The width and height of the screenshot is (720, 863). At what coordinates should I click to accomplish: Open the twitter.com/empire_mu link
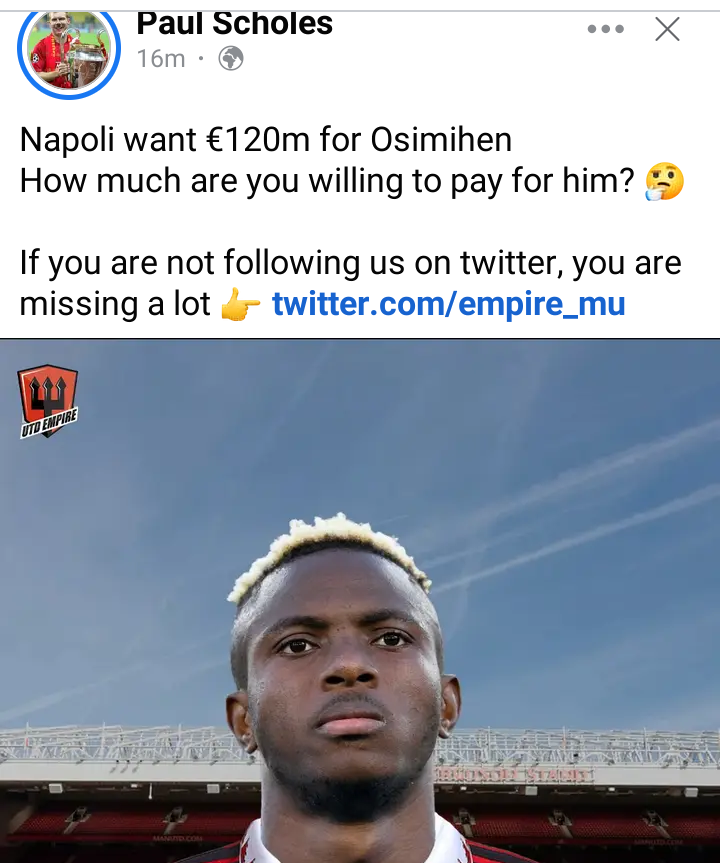point(448,304)
